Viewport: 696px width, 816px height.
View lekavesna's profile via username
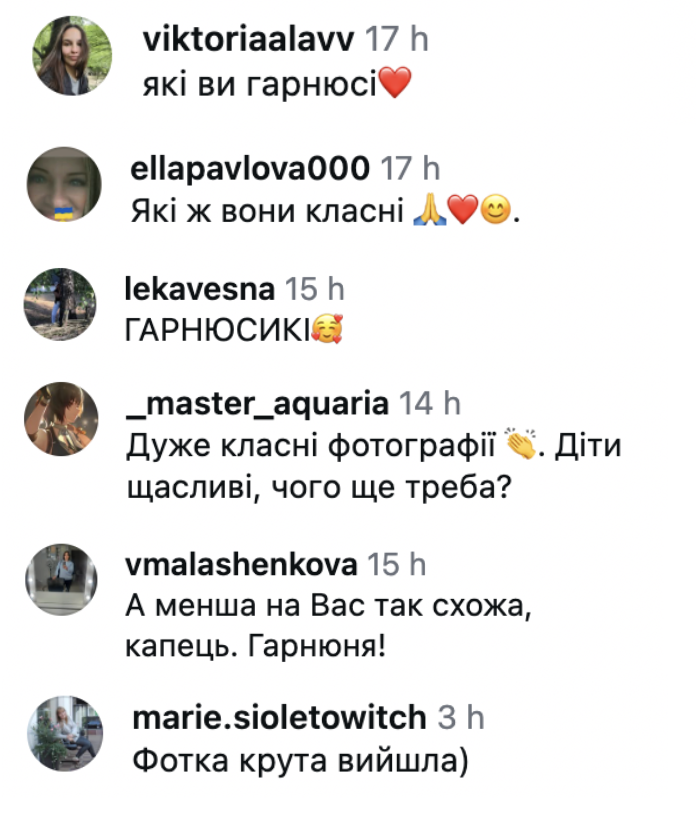(x=201, y=290)
